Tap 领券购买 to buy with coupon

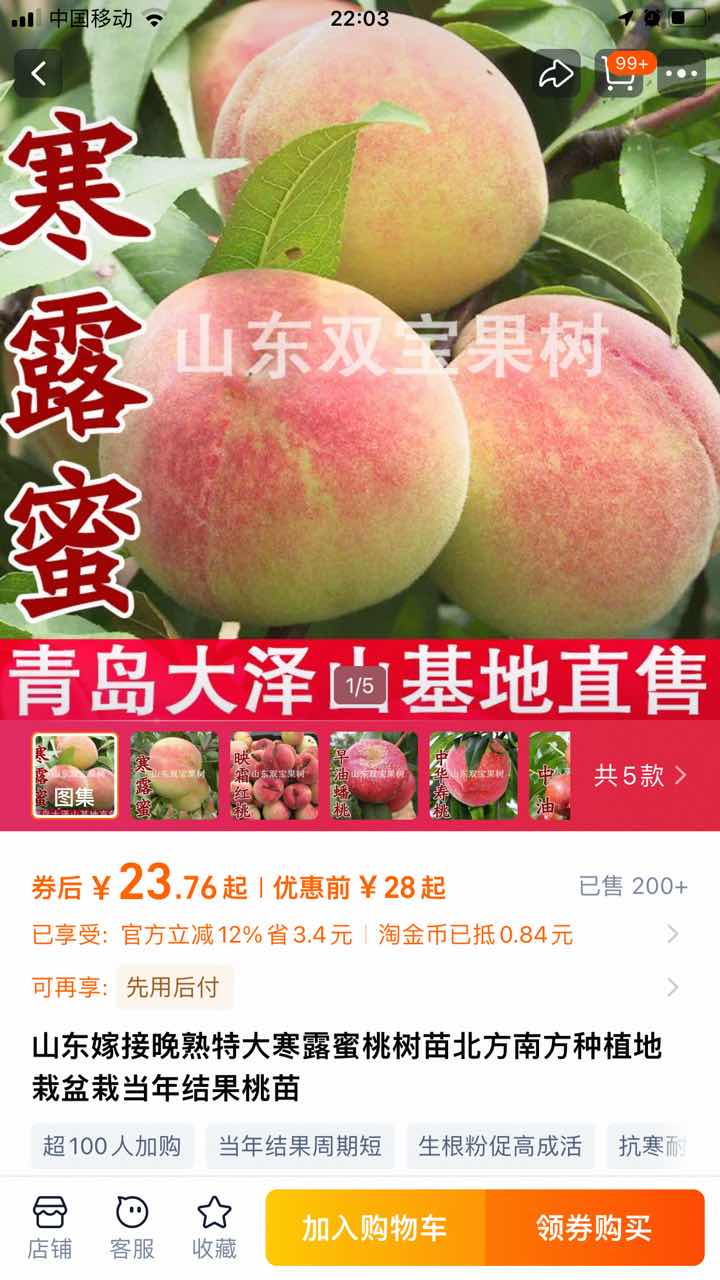[594, 1228]
